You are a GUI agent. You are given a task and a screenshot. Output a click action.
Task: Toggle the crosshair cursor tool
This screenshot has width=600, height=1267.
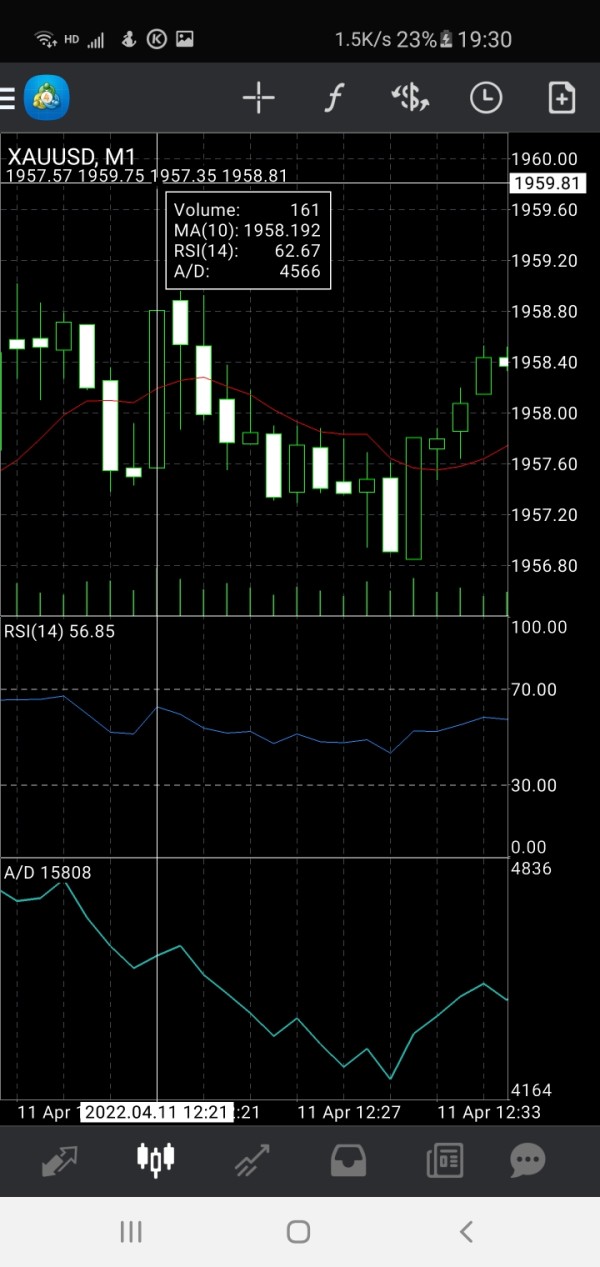coord(258,98)
